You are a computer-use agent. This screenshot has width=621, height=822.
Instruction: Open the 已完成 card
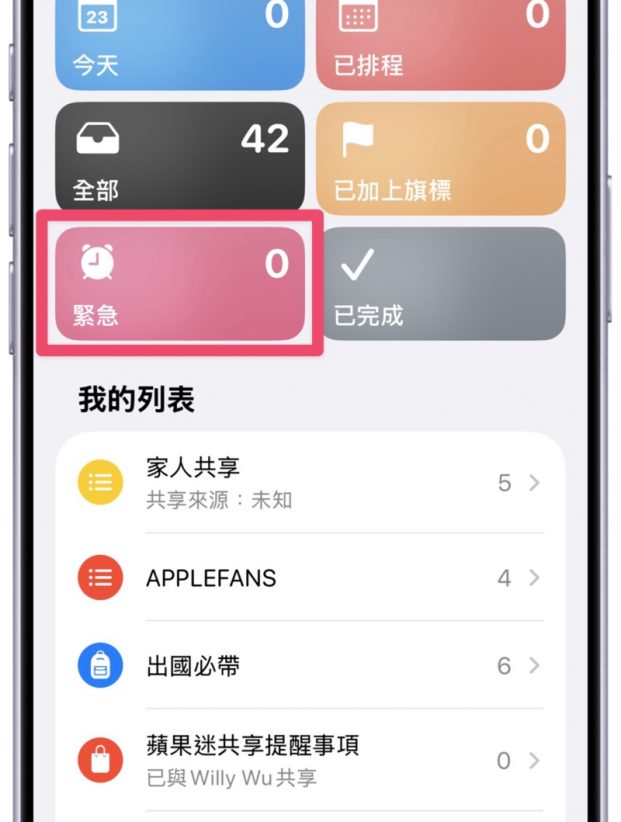(x=440, y=284)
